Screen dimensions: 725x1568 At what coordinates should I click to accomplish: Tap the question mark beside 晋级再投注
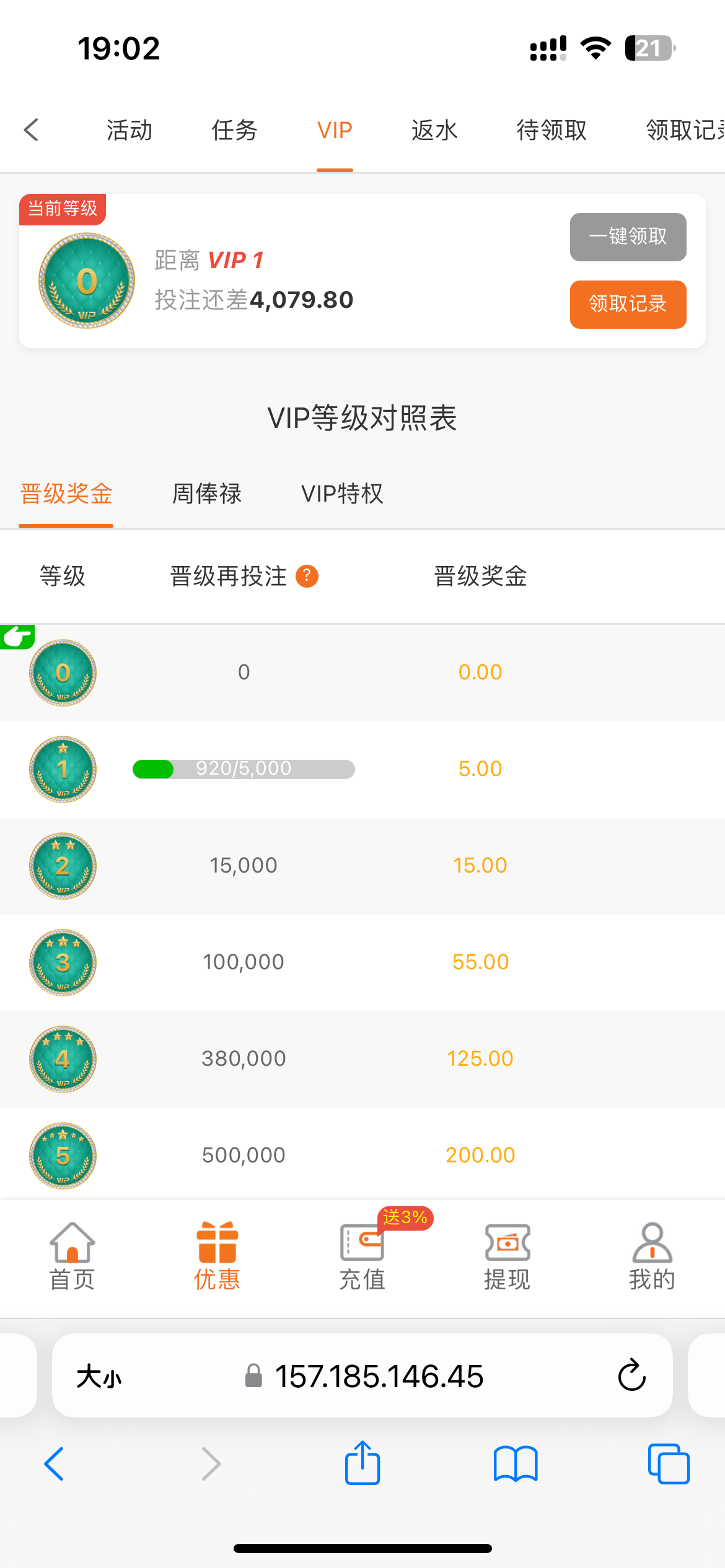[307, 576]
